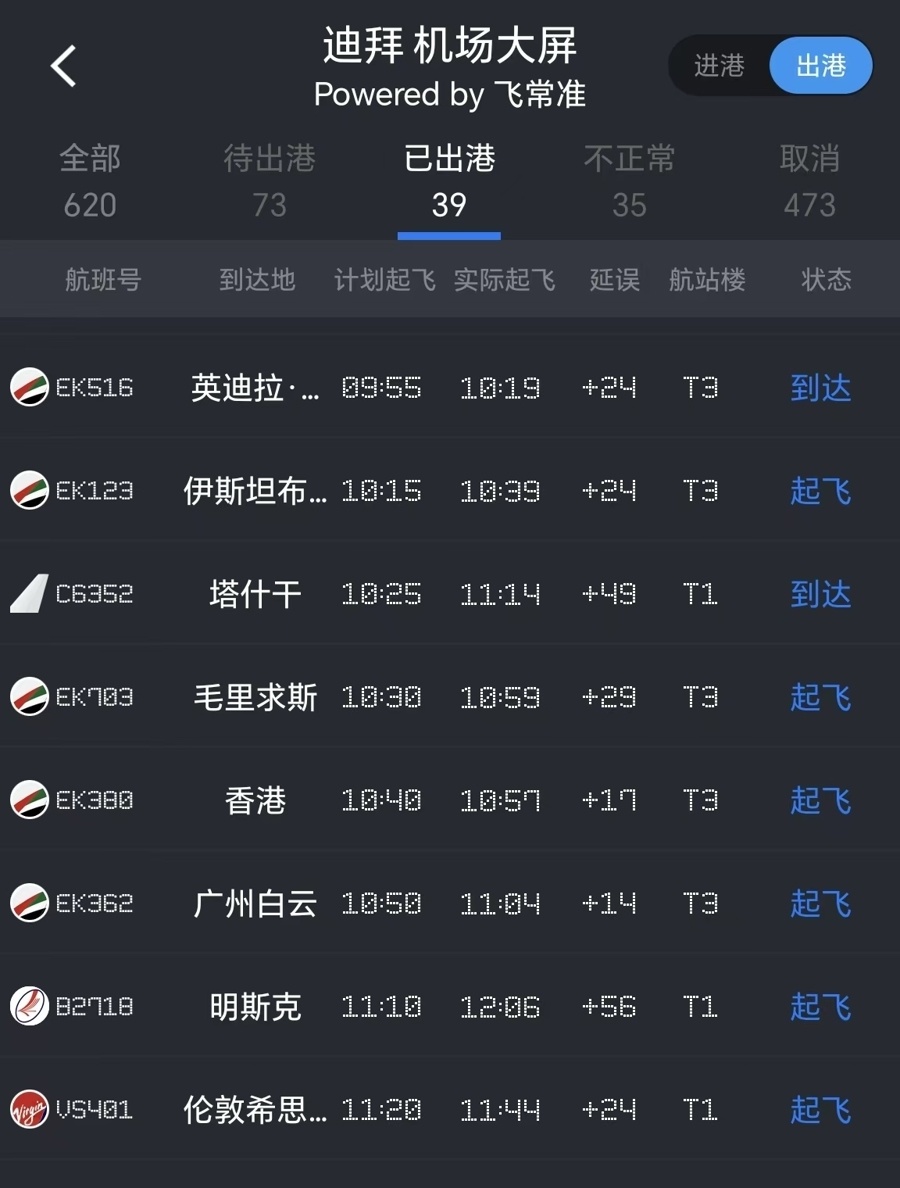Viewport: 900px width, 1188px height.
Task: Select the Belavia logo beside B2718
Action: 30,1008
